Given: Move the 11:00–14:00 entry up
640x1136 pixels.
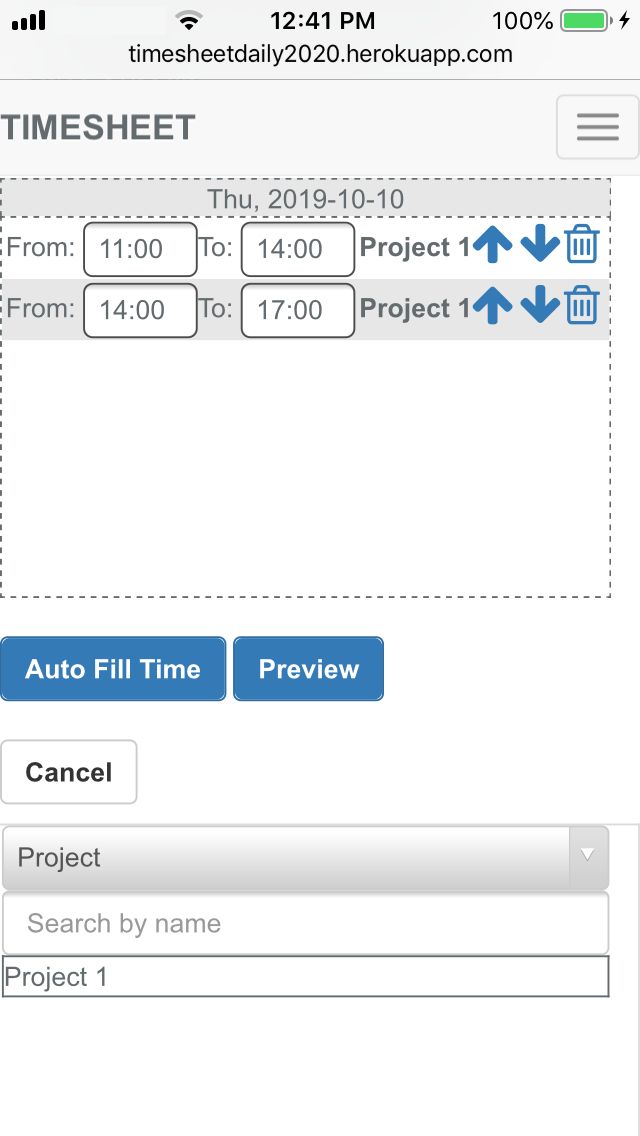Looking at the screenshot, I should (x=492, y=245).
